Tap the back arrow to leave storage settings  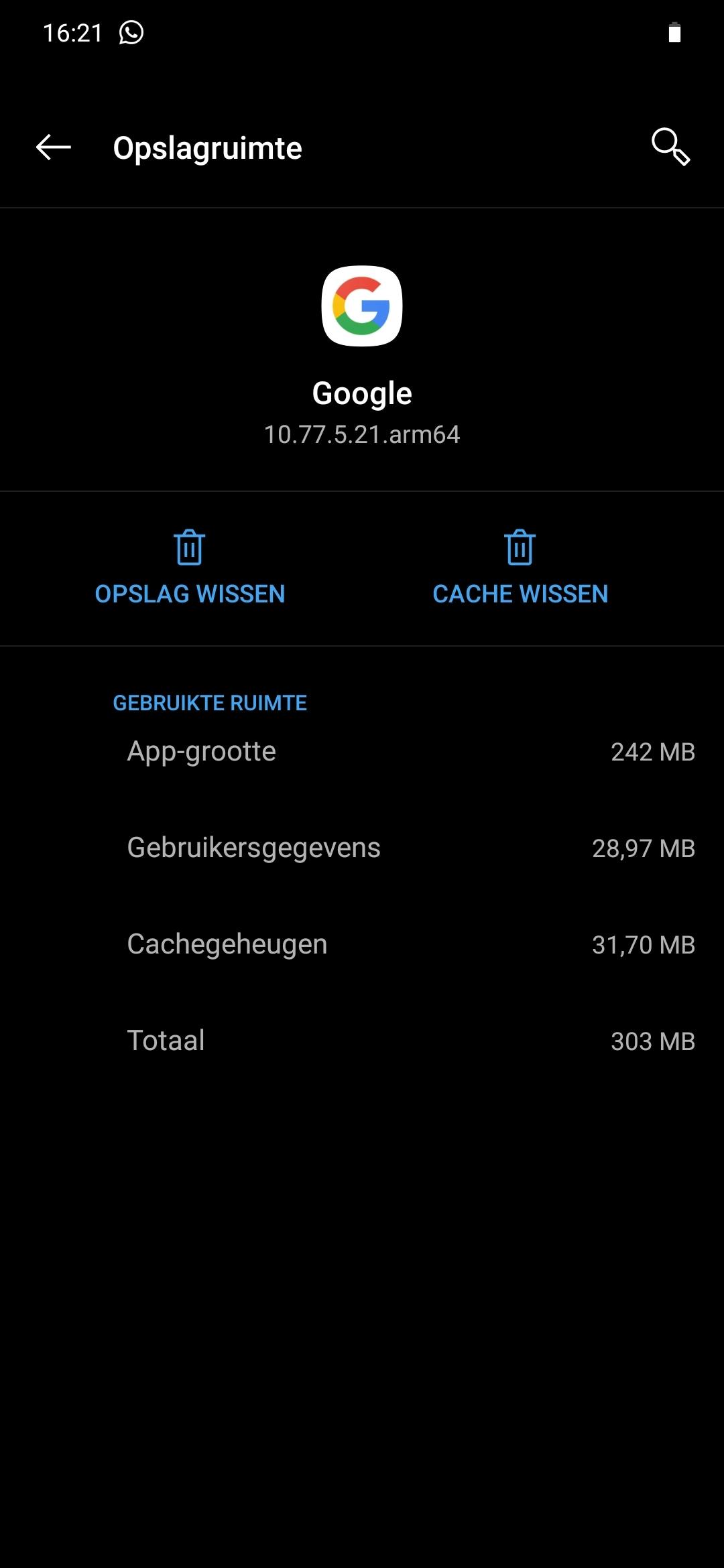(52, 148)
